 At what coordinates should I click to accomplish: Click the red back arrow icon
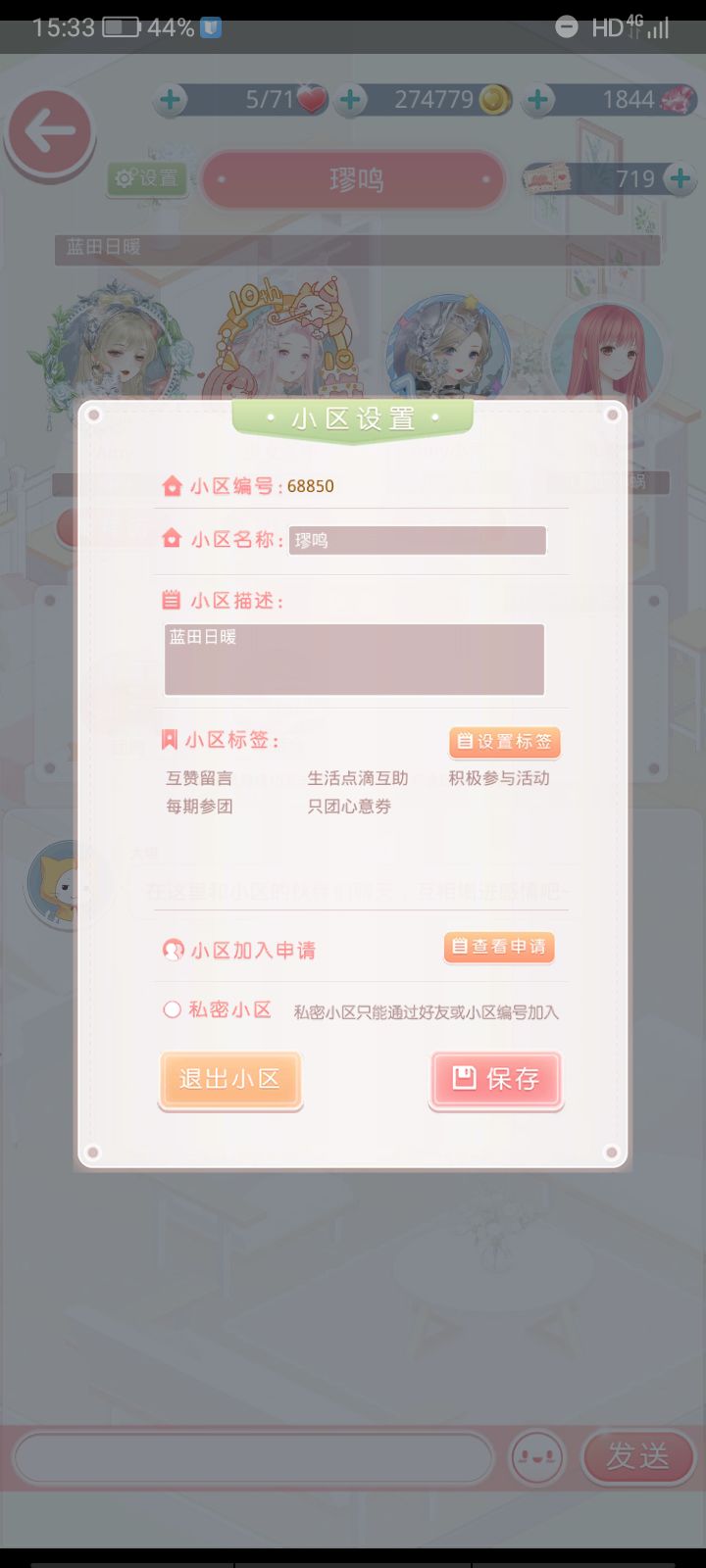point(49,130)
